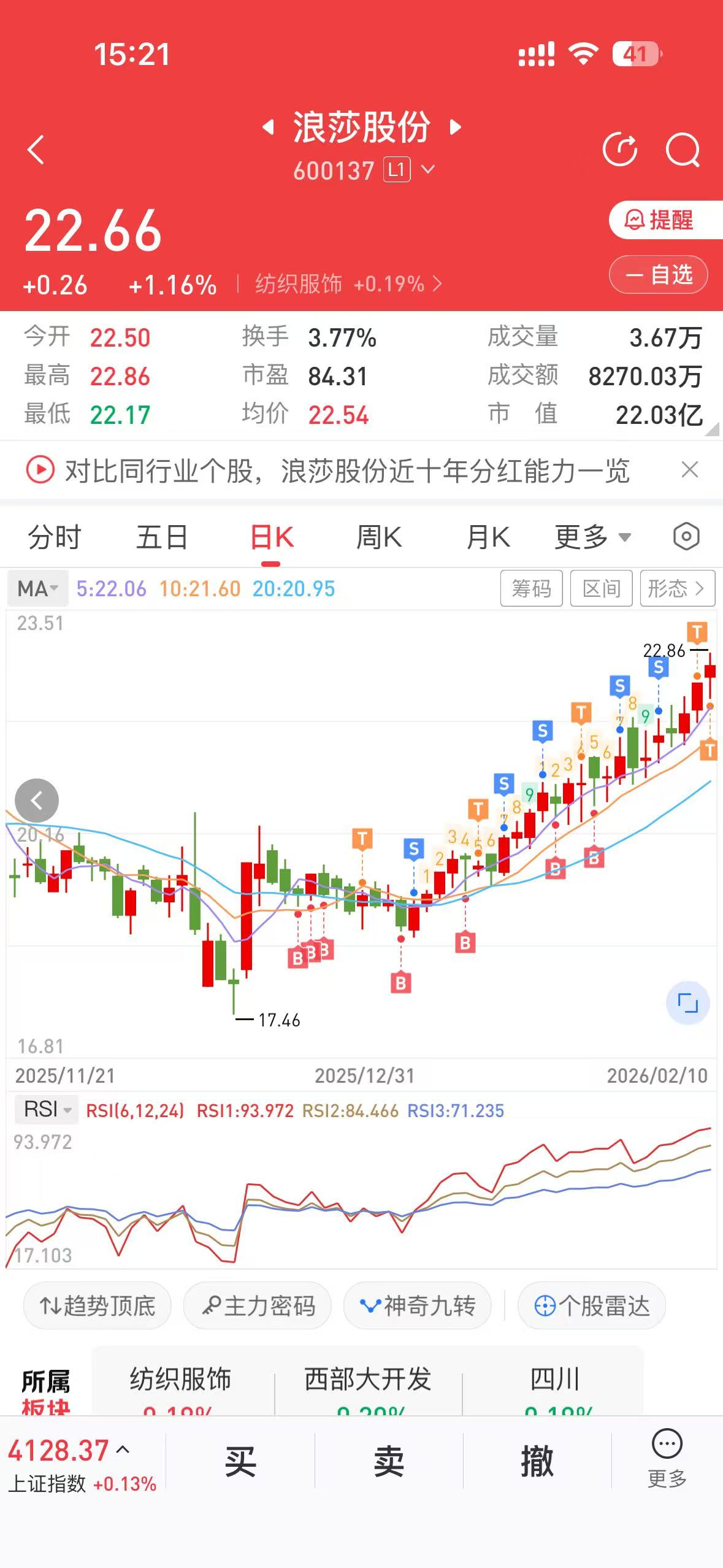Viewport: 723px width, 1568px height.
Task: Enable the 区间 interval selection mode
Action: coord(601,588)
